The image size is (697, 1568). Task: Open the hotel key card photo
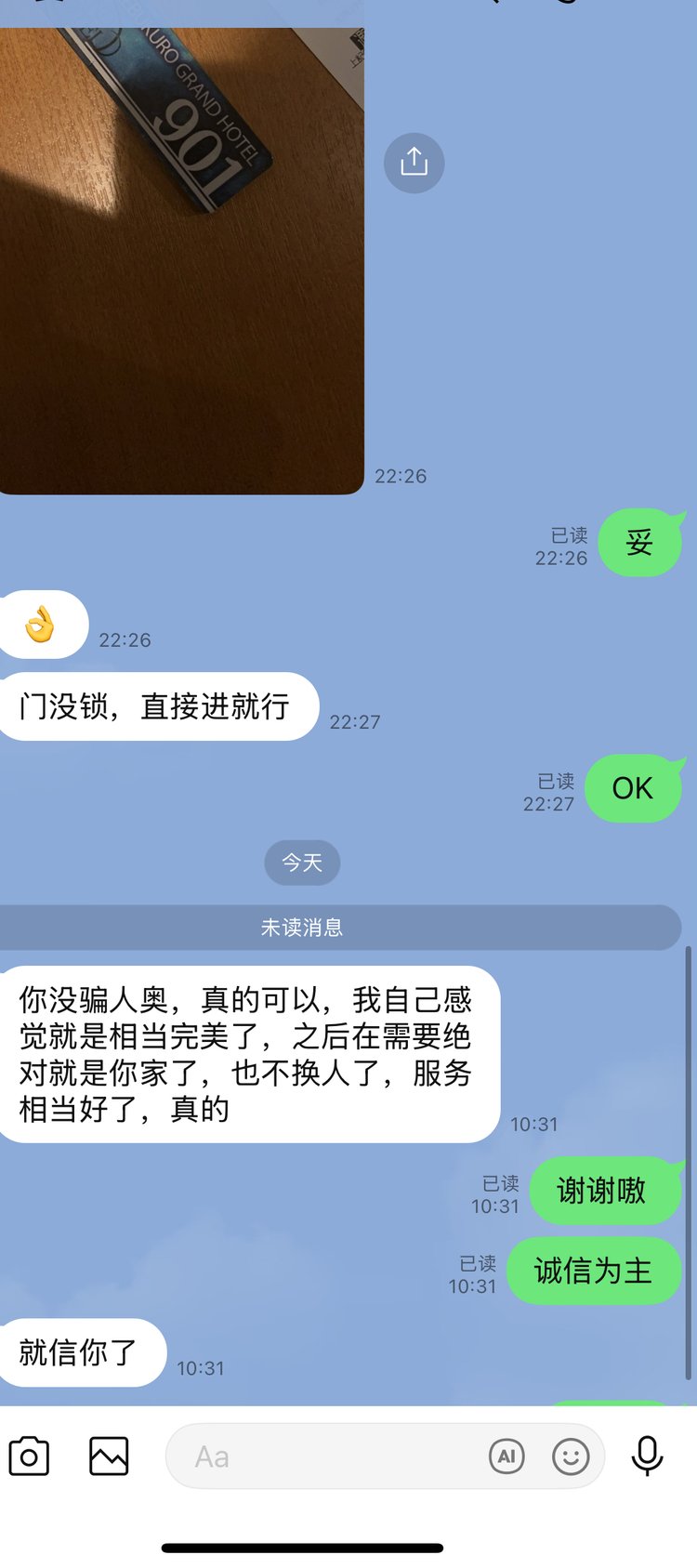pos(181,260)
